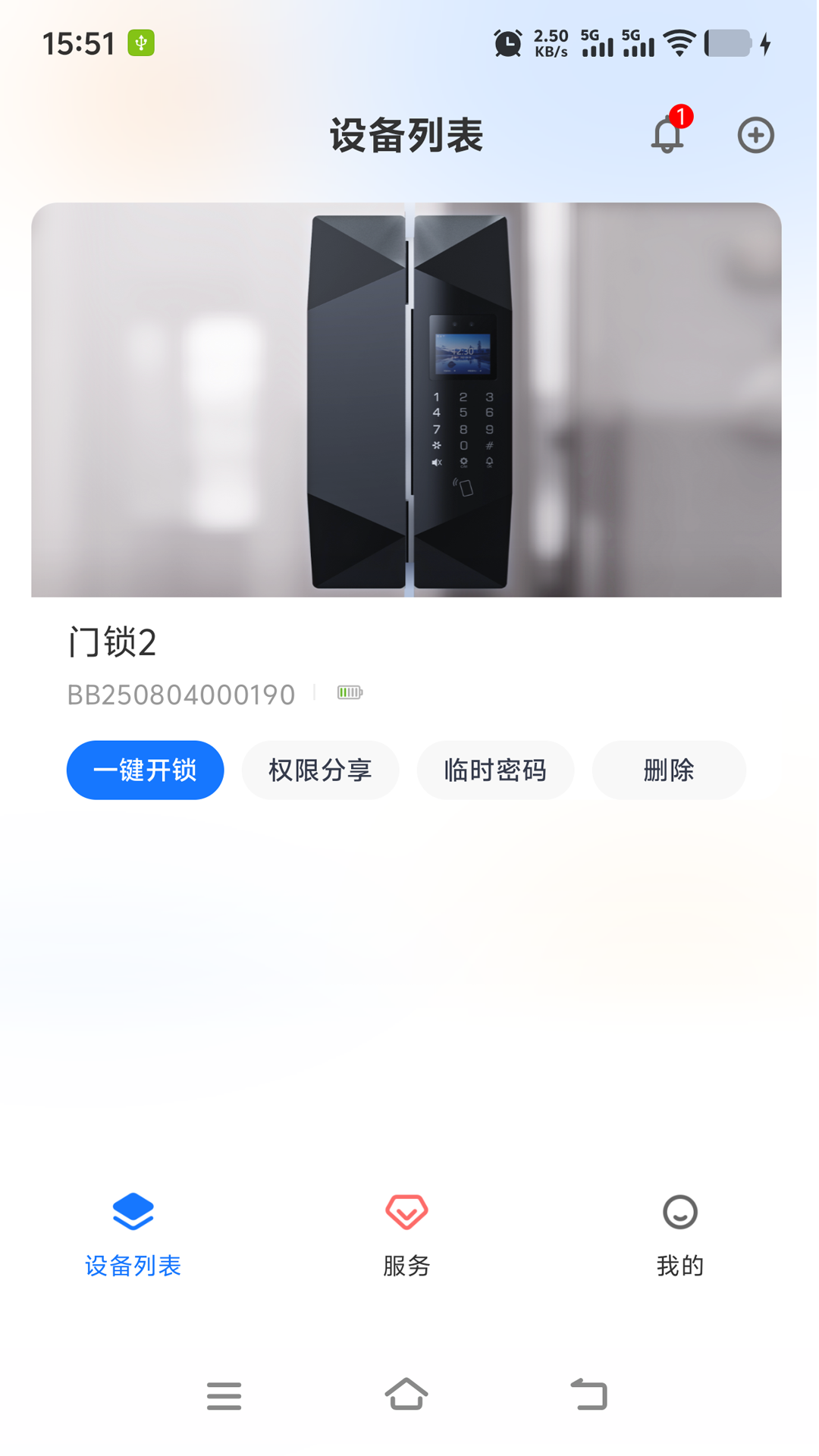The image size is (819, 1456).
Task: Tap serial number BB250804000190
Action: pos(180,694)
